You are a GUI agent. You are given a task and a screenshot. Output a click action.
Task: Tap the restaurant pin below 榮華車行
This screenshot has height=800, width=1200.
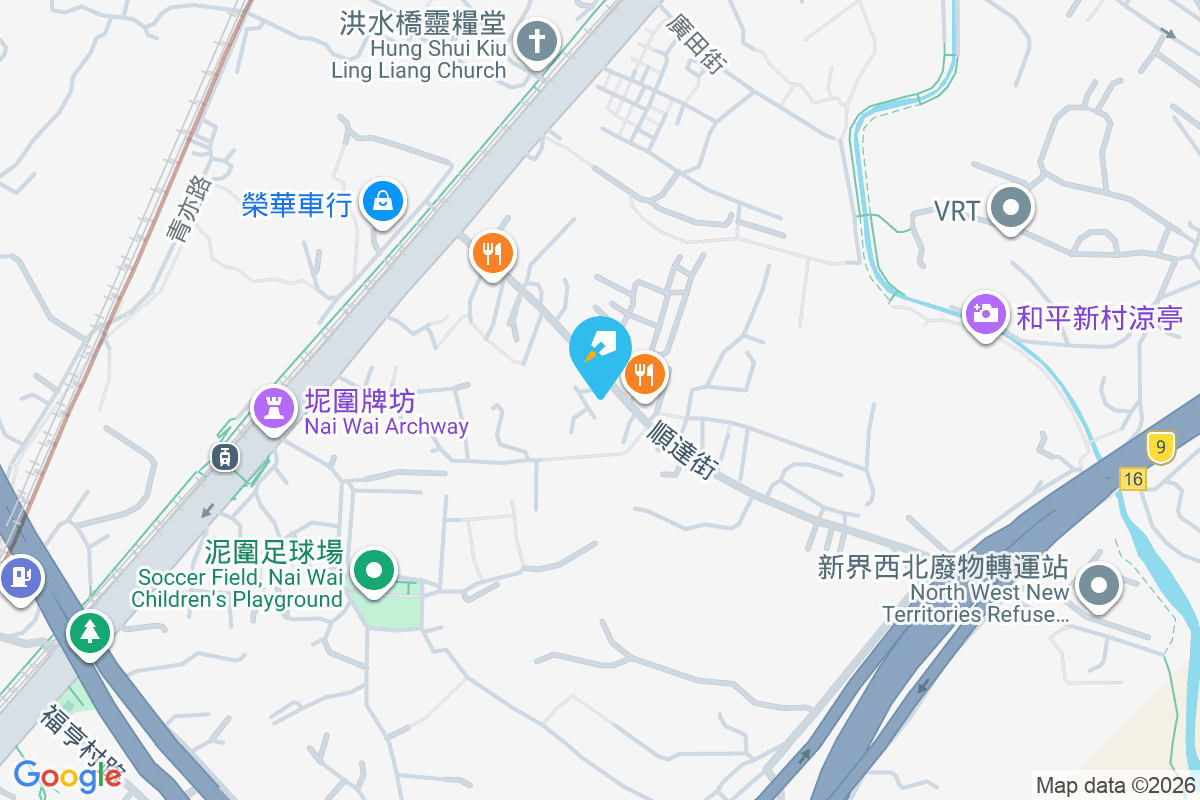coord(491,253)
